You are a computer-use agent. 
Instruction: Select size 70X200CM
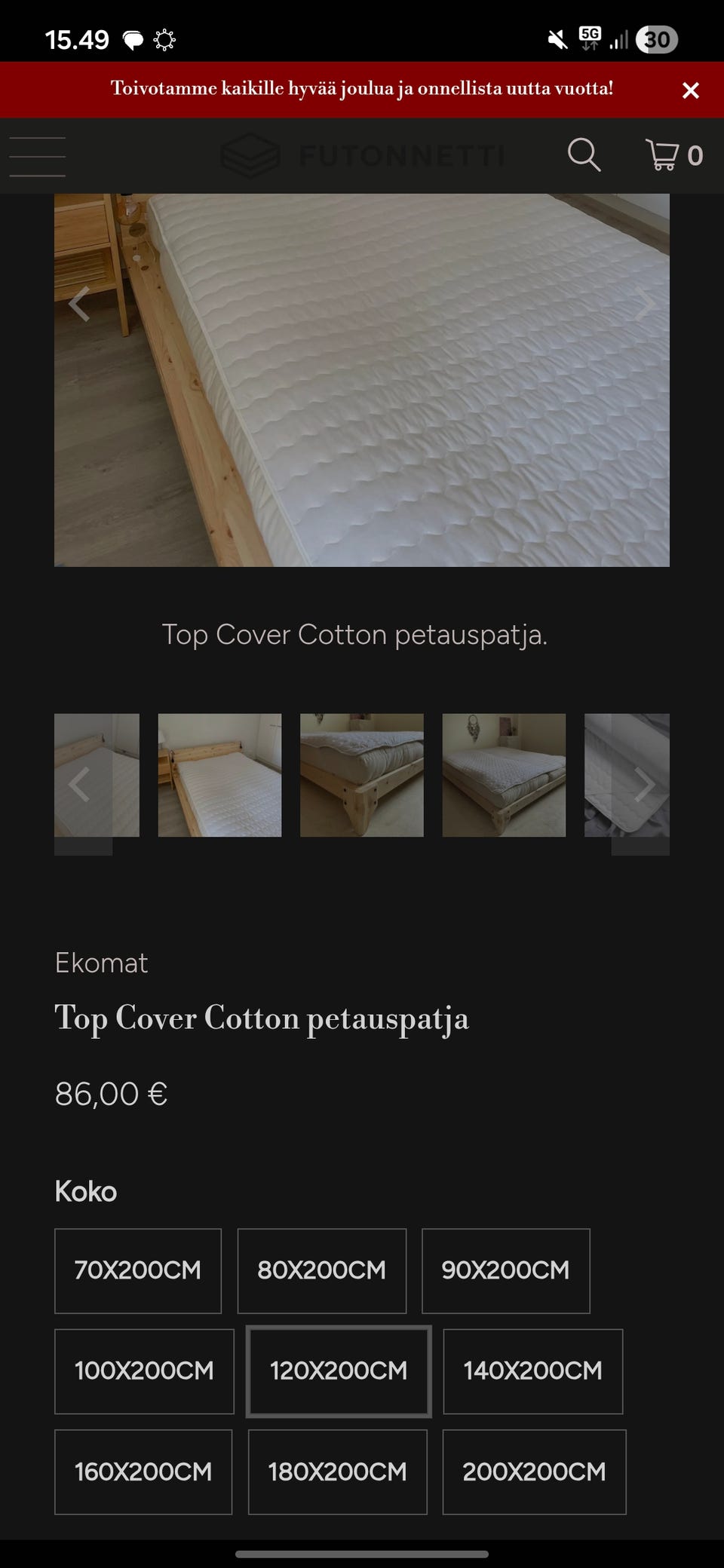click(138, 1271)
